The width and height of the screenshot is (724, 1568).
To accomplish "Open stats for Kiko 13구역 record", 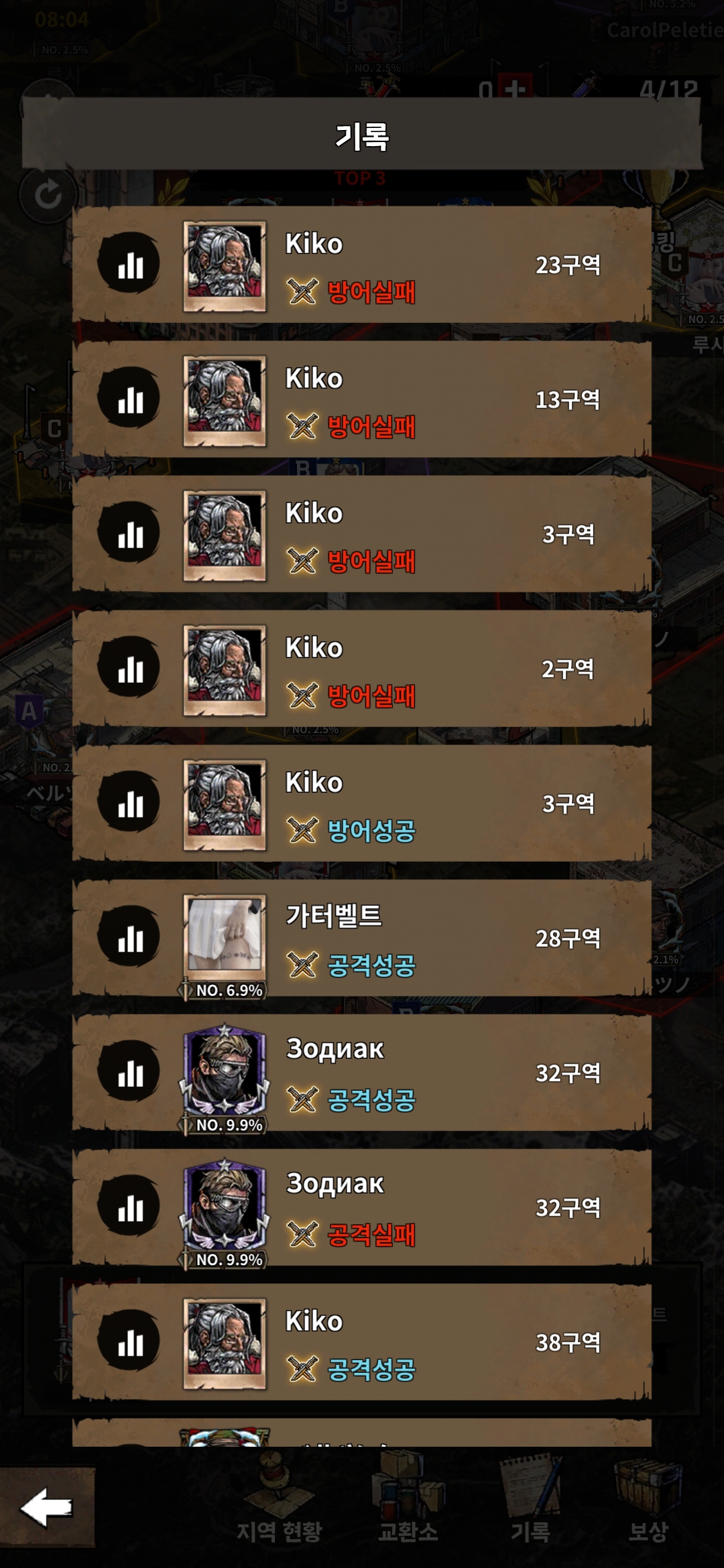I will pyautogui.click(x=129, y=397).
